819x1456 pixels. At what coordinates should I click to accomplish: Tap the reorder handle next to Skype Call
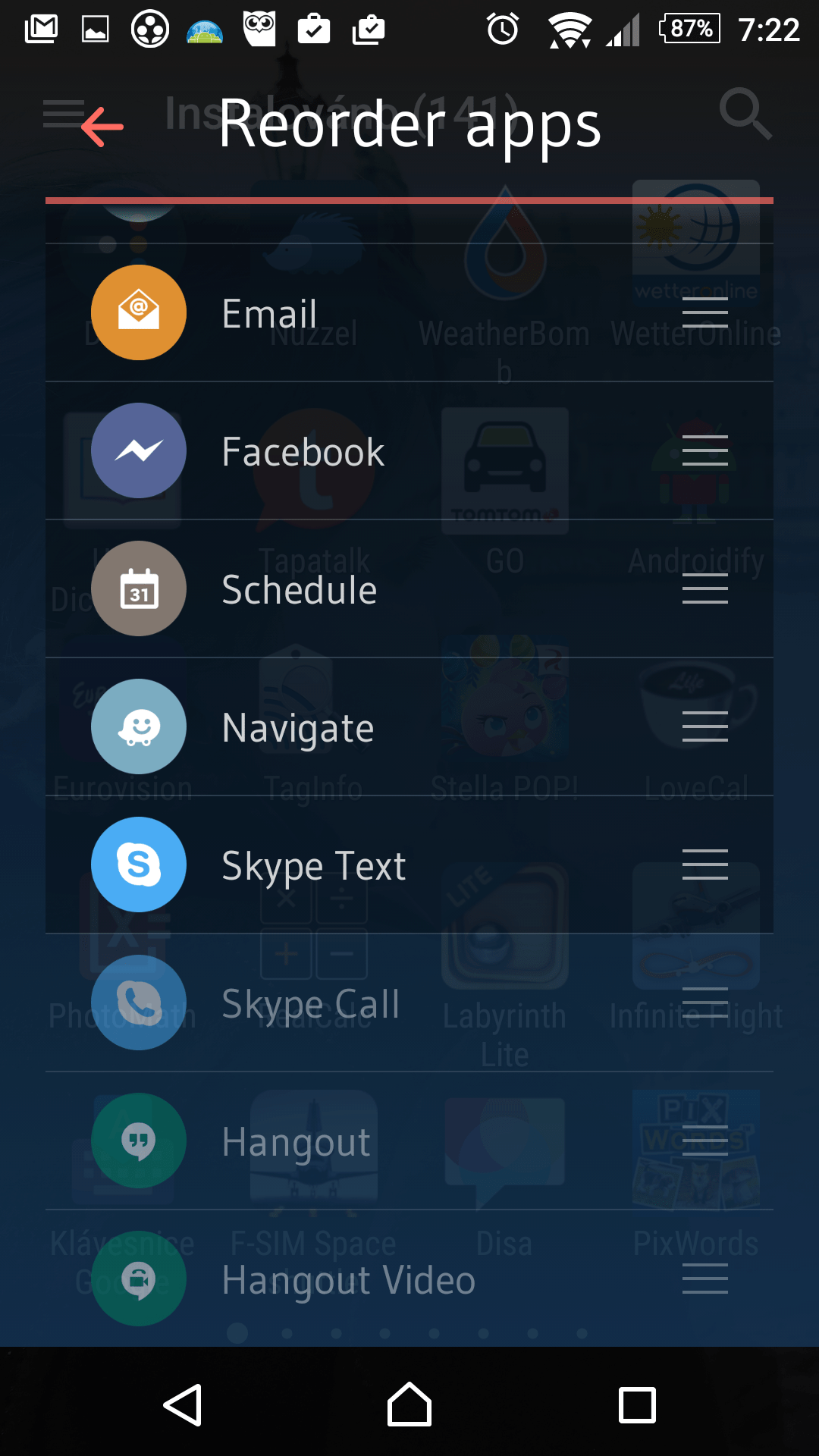point(704,1003)
